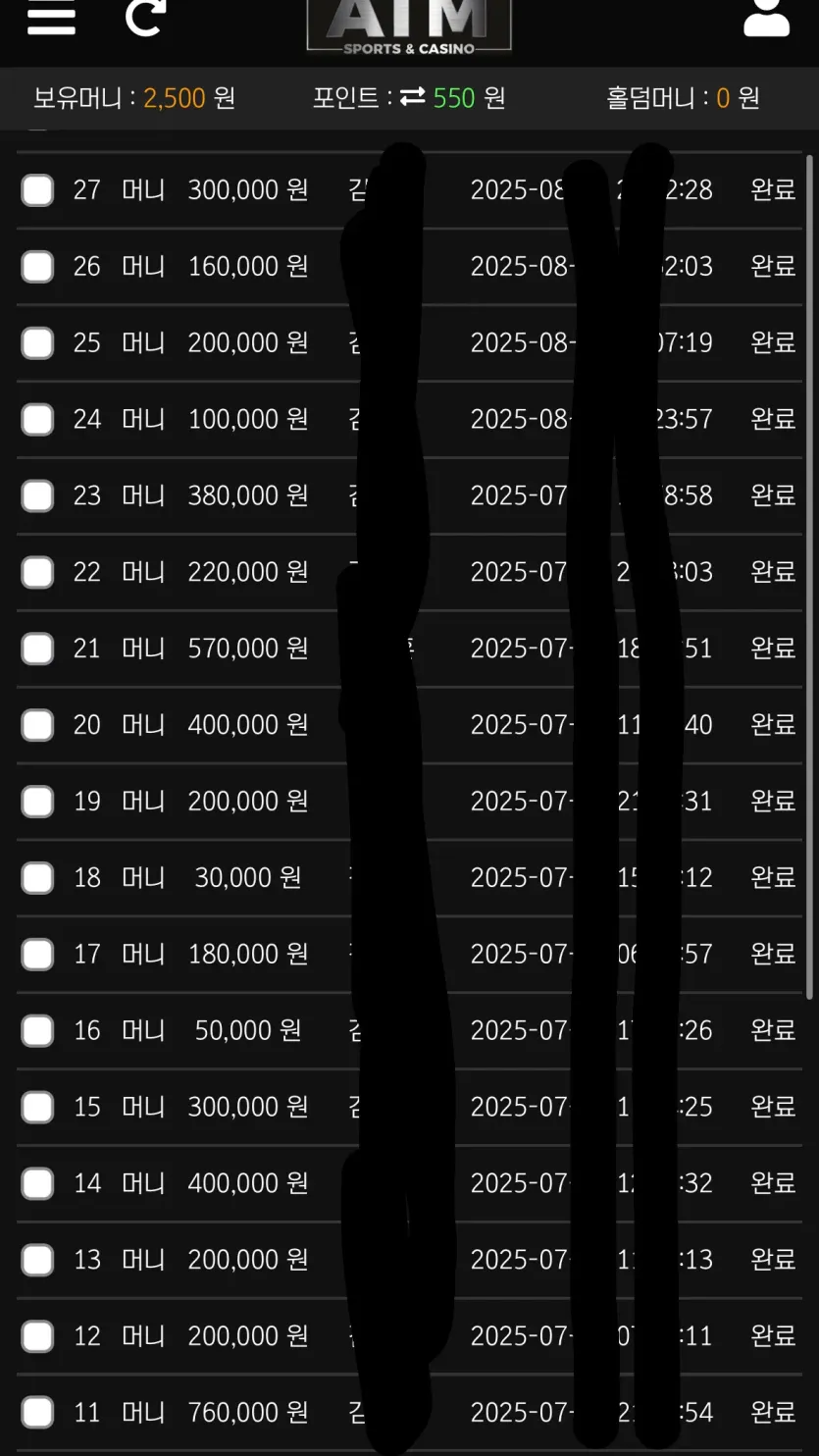This screenshot has height=1456, width=819.
Task: Select checkbox for row 14
Action: click(x=37, y=1183)
